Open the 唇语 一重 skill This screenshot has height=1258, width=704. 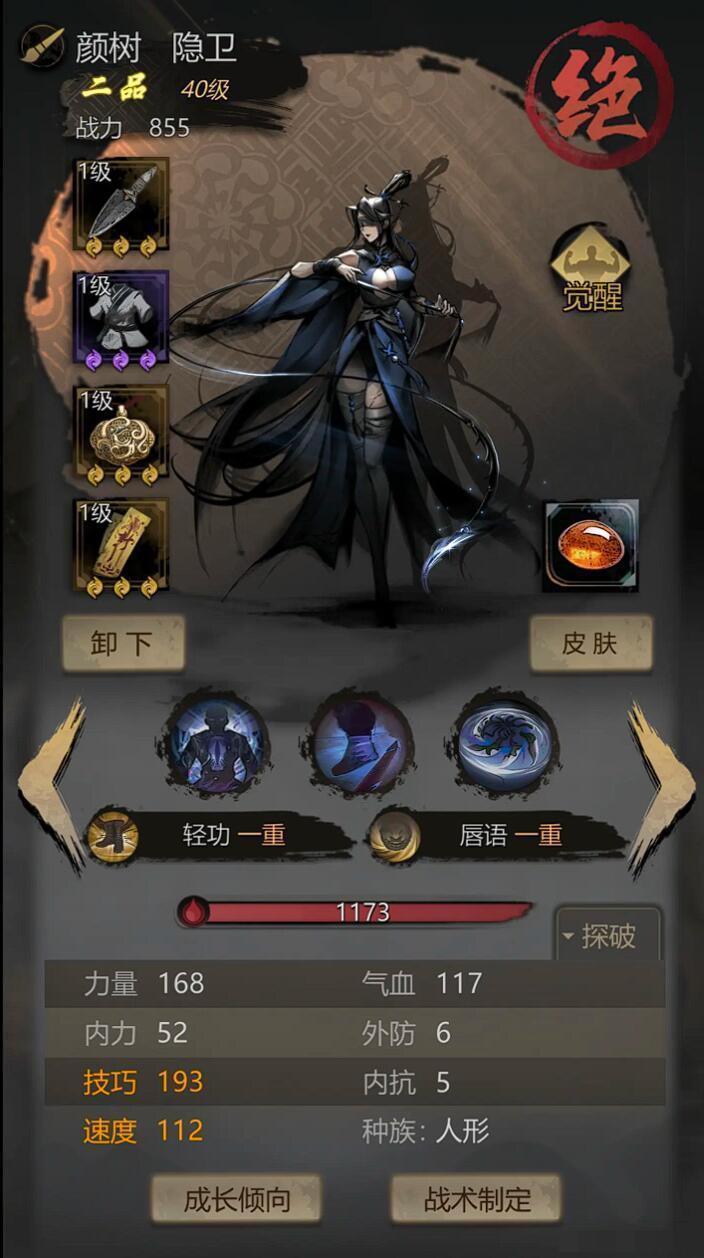tap(497, 836)
